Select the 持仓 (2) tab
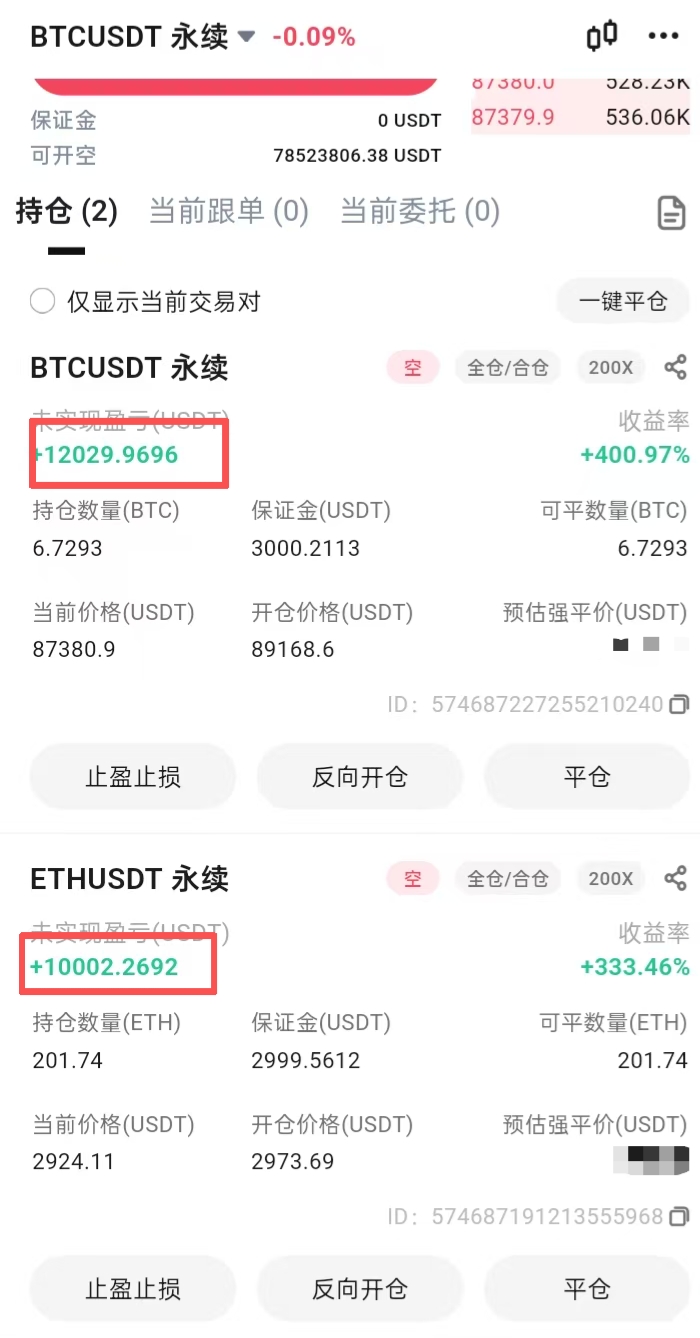 pos(66,211)
